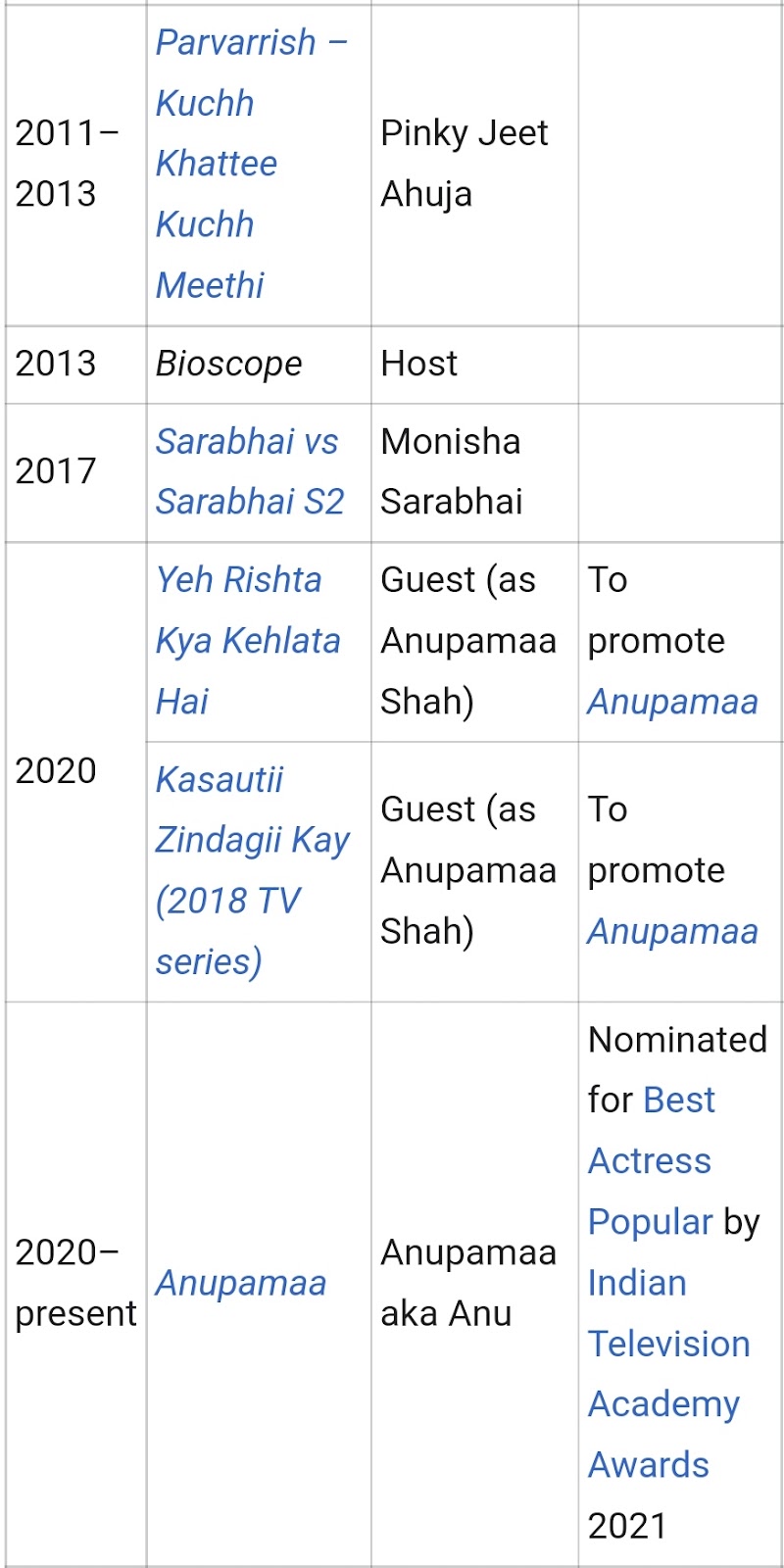Open the Parvarrish – Kuchh Khattee Kuchh Meethi link
784x1568 pixels.
[217, 164]
